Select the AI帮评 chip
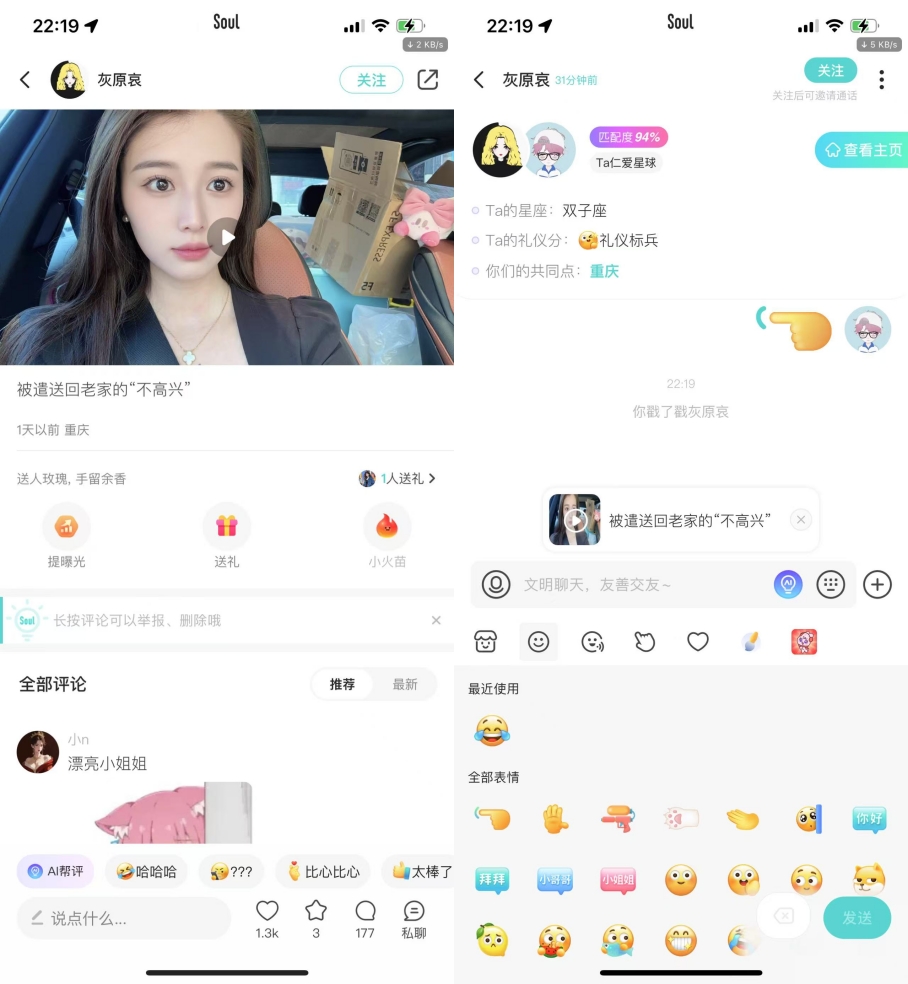This screenshot has width=908, height=984. [56, 871]
